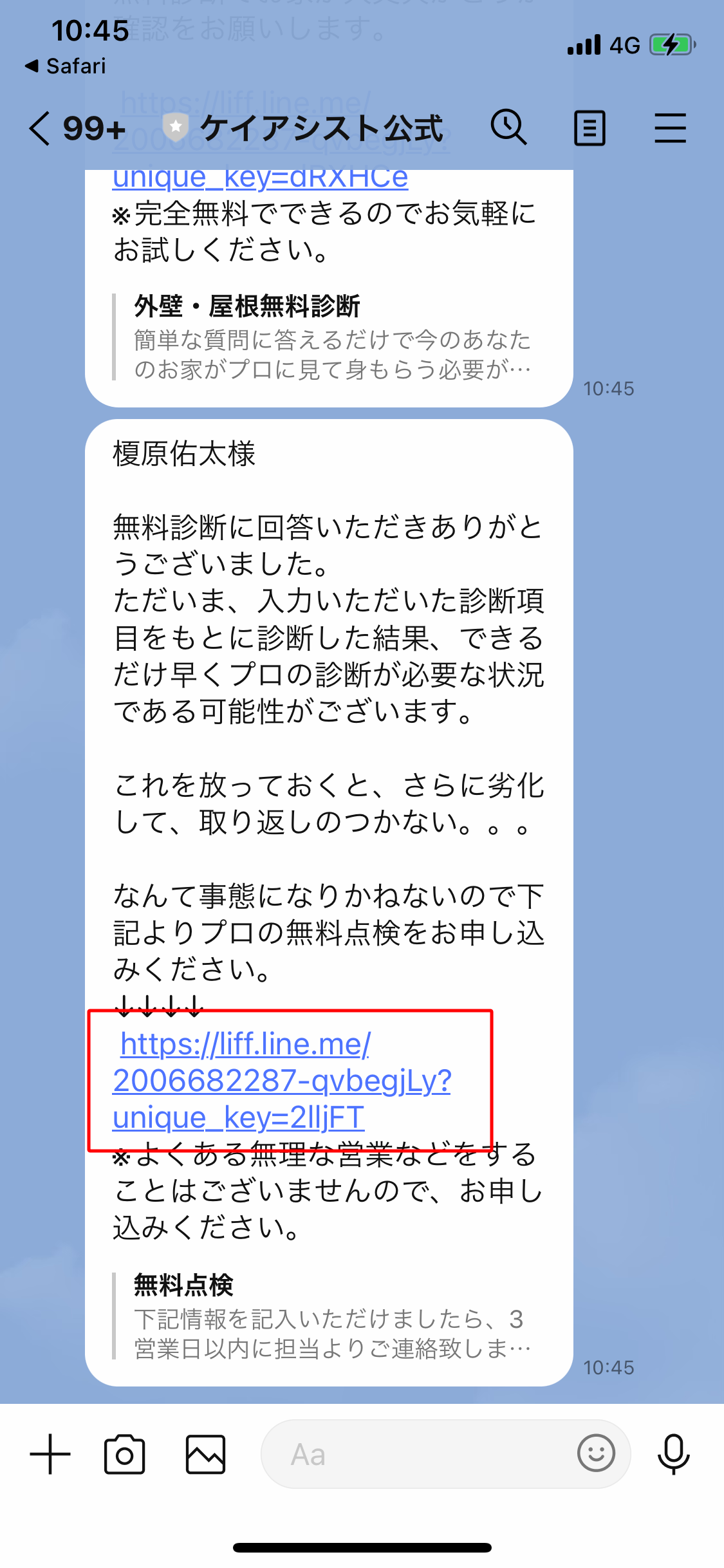Screen dimensions: 724x1568
Task: Open the notes list icon
Action: 589,128
